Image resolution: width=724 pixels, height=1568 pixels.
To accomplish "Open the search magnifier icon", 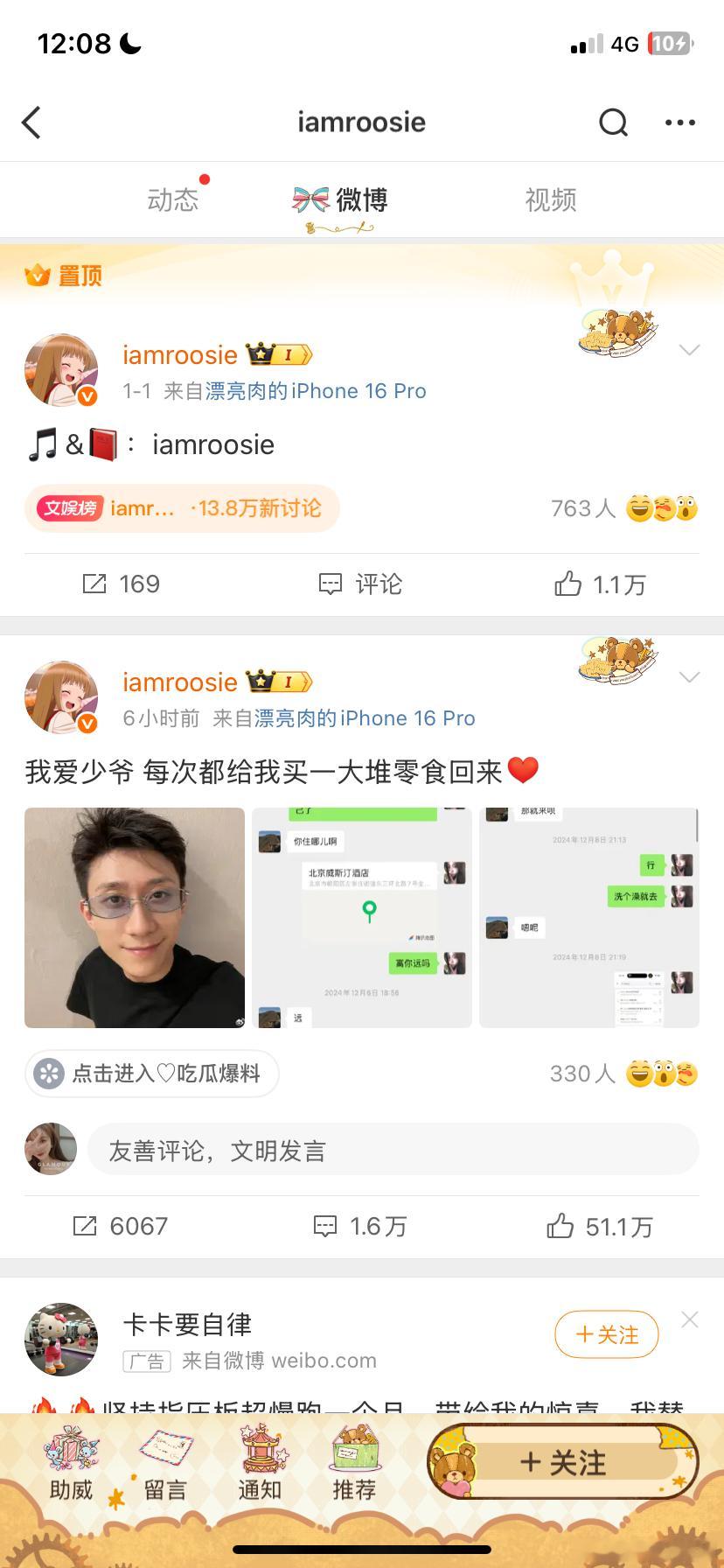I will pyautogui.click(x=614, y=122).
